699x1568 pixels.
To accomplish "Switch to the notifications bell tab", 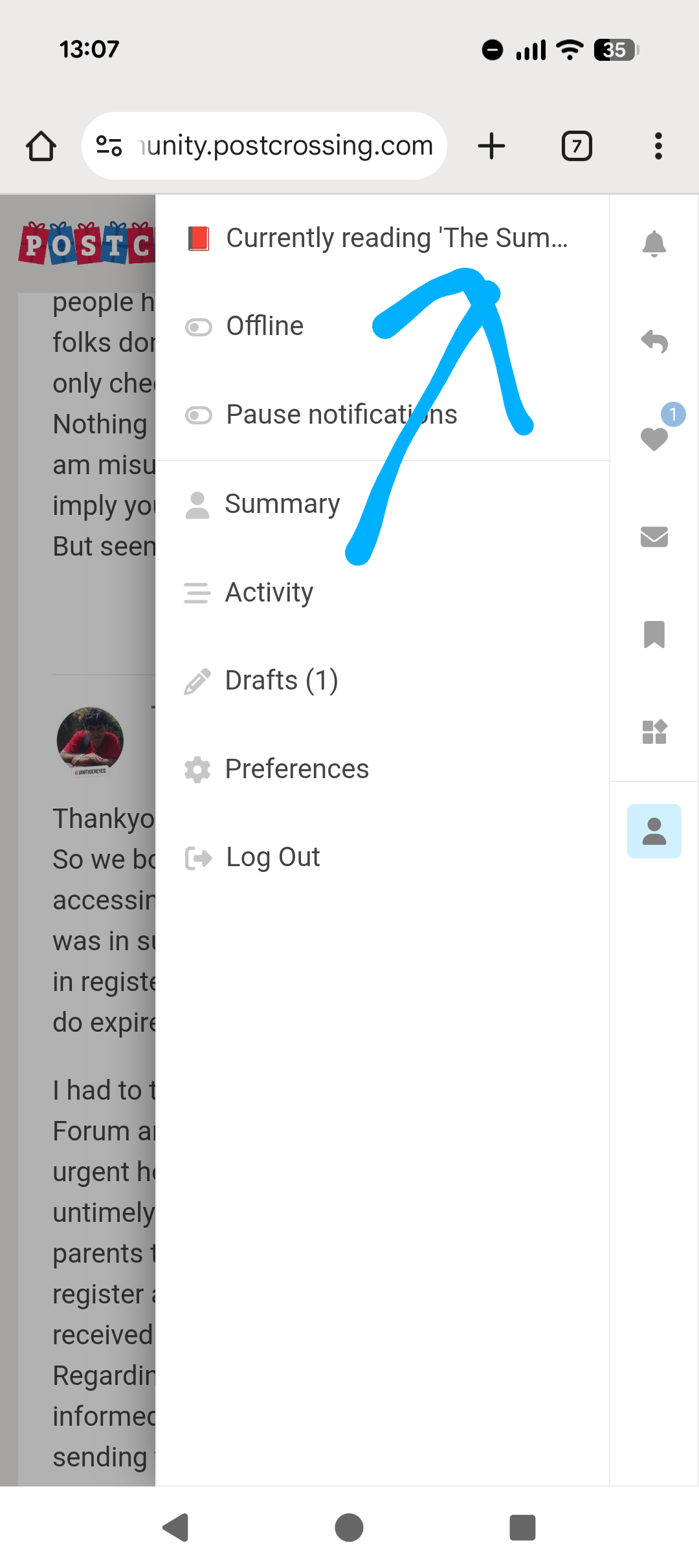I will point(654,244).
